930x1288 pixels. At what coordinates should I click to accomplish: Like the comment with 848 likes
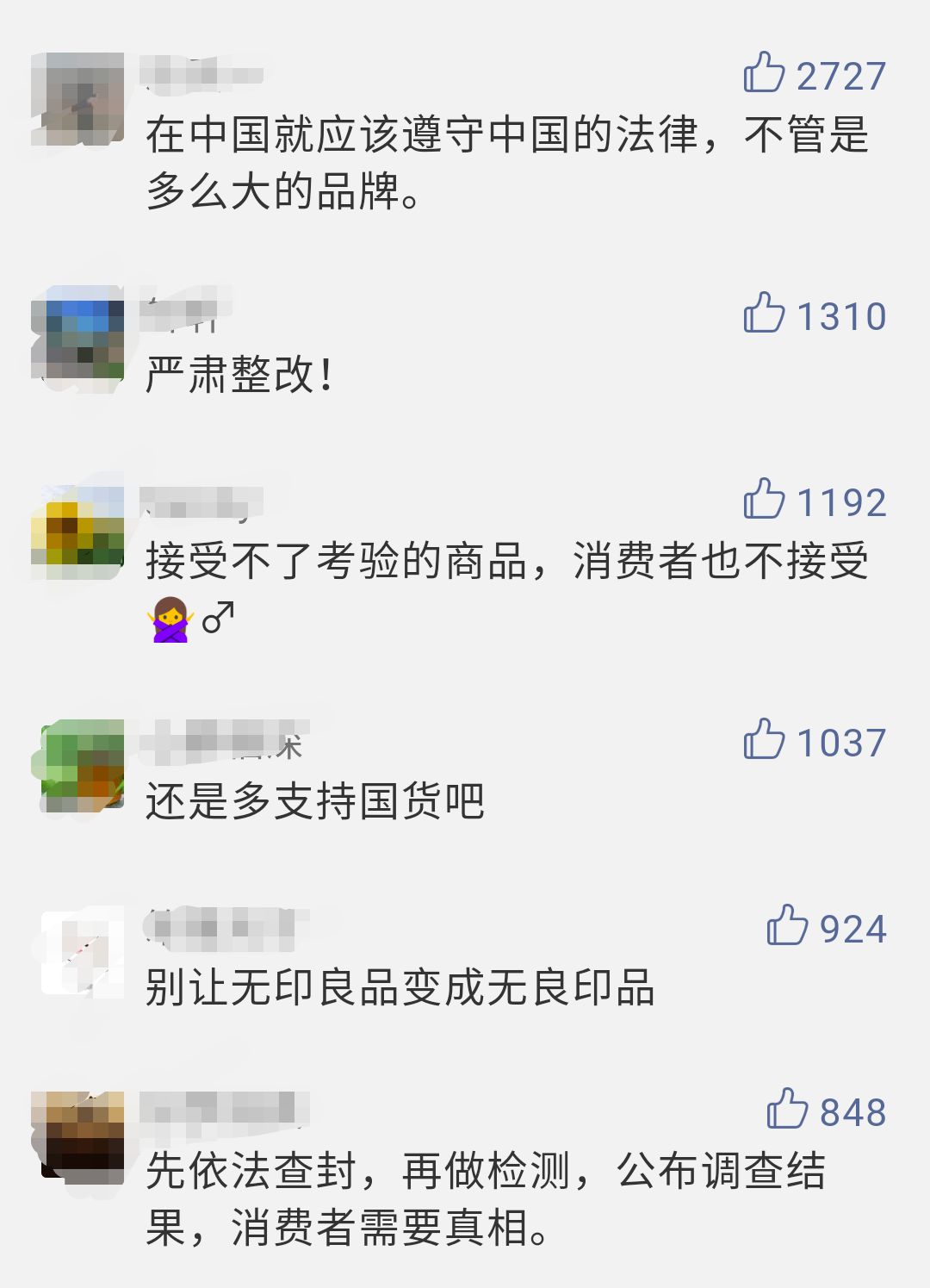pos(787,1109)
